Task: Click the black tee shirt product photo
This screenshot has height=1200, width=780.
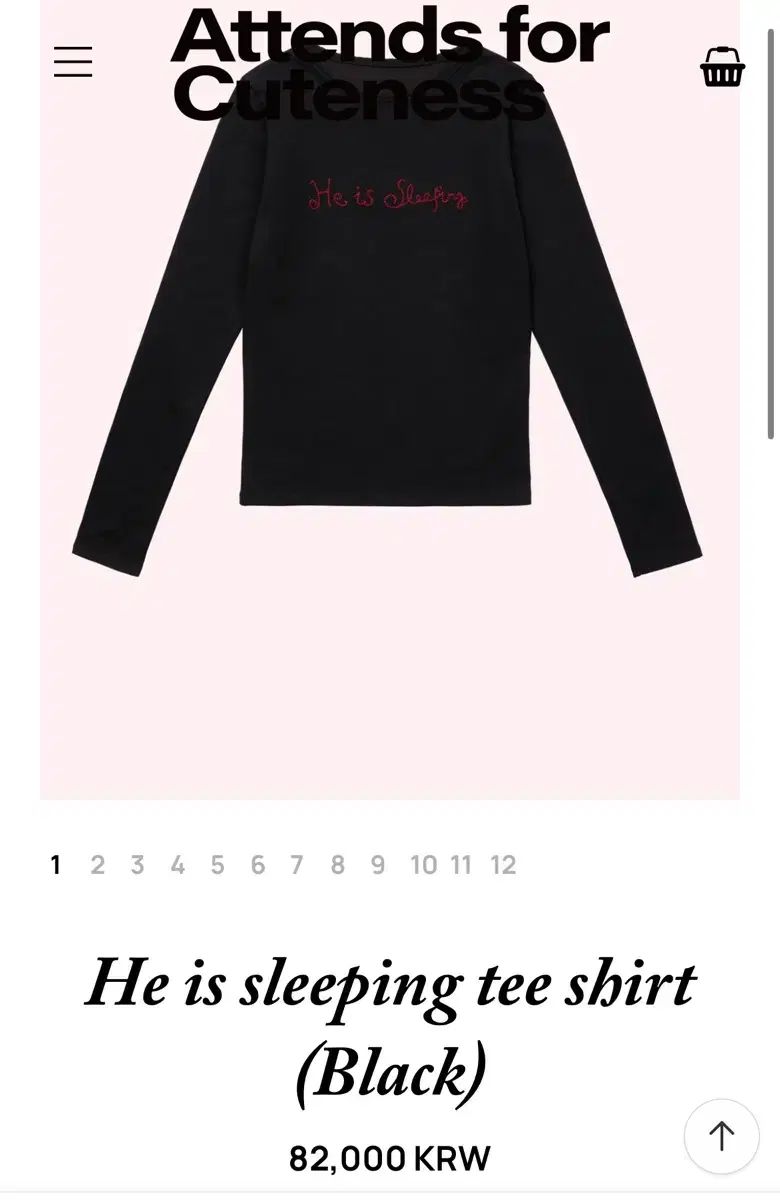Action: pos(390,400)
